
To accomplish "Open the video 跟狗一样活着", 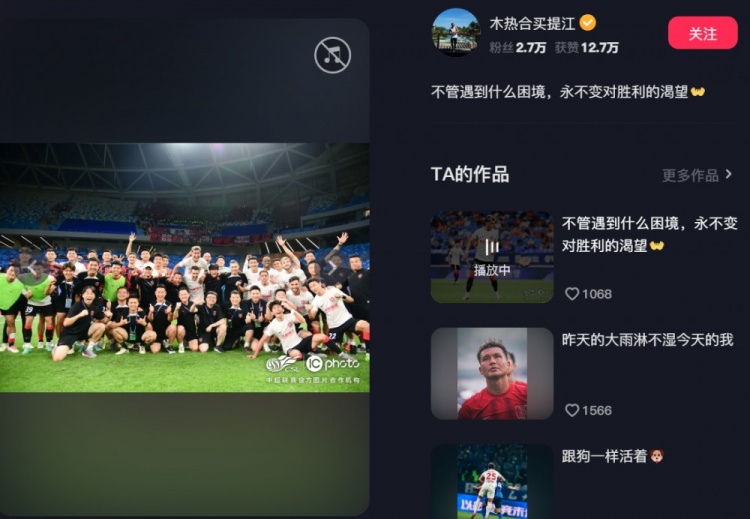I will tap(491, 482).
